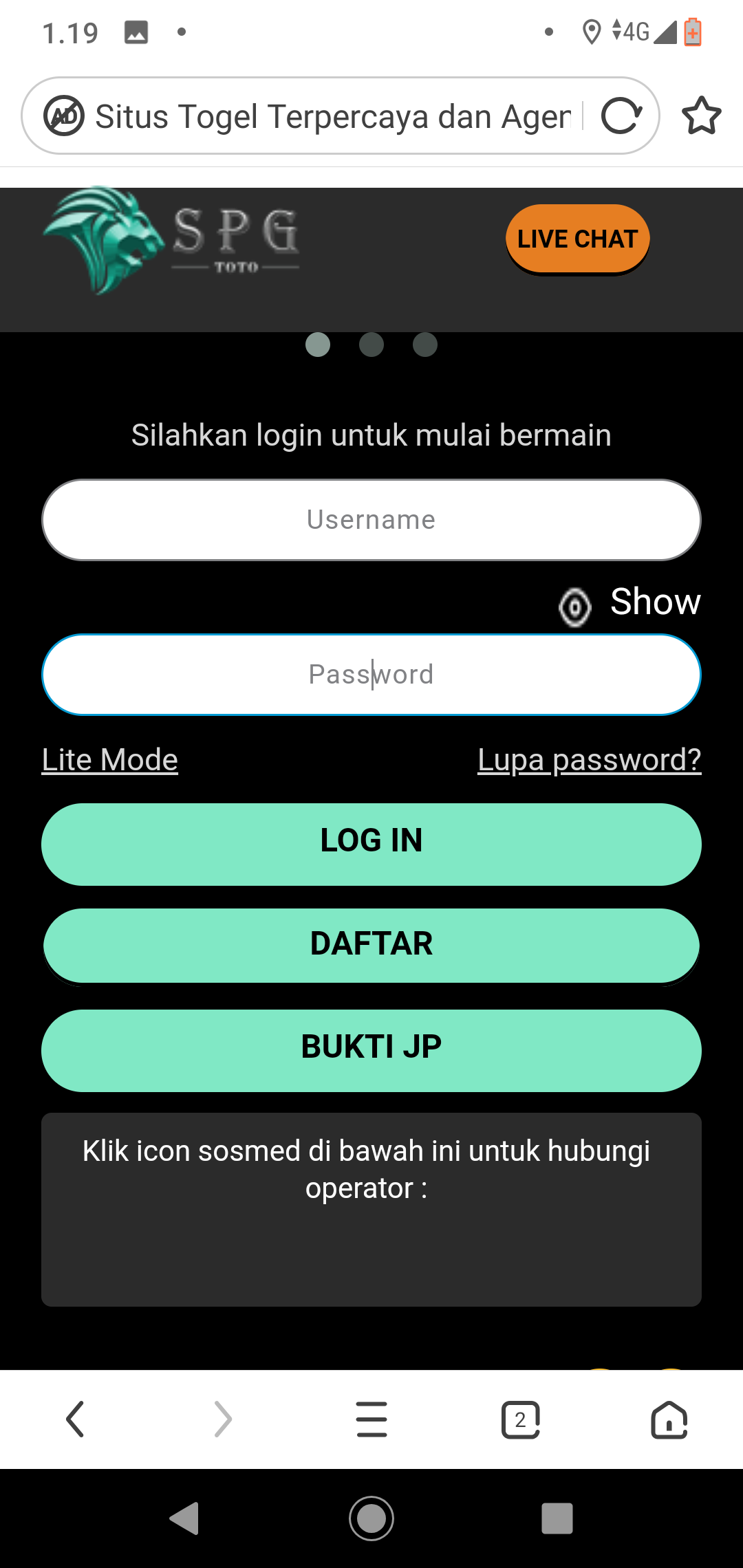
Task: Bookmark this page with the star
Action: (x=701, y=116)
